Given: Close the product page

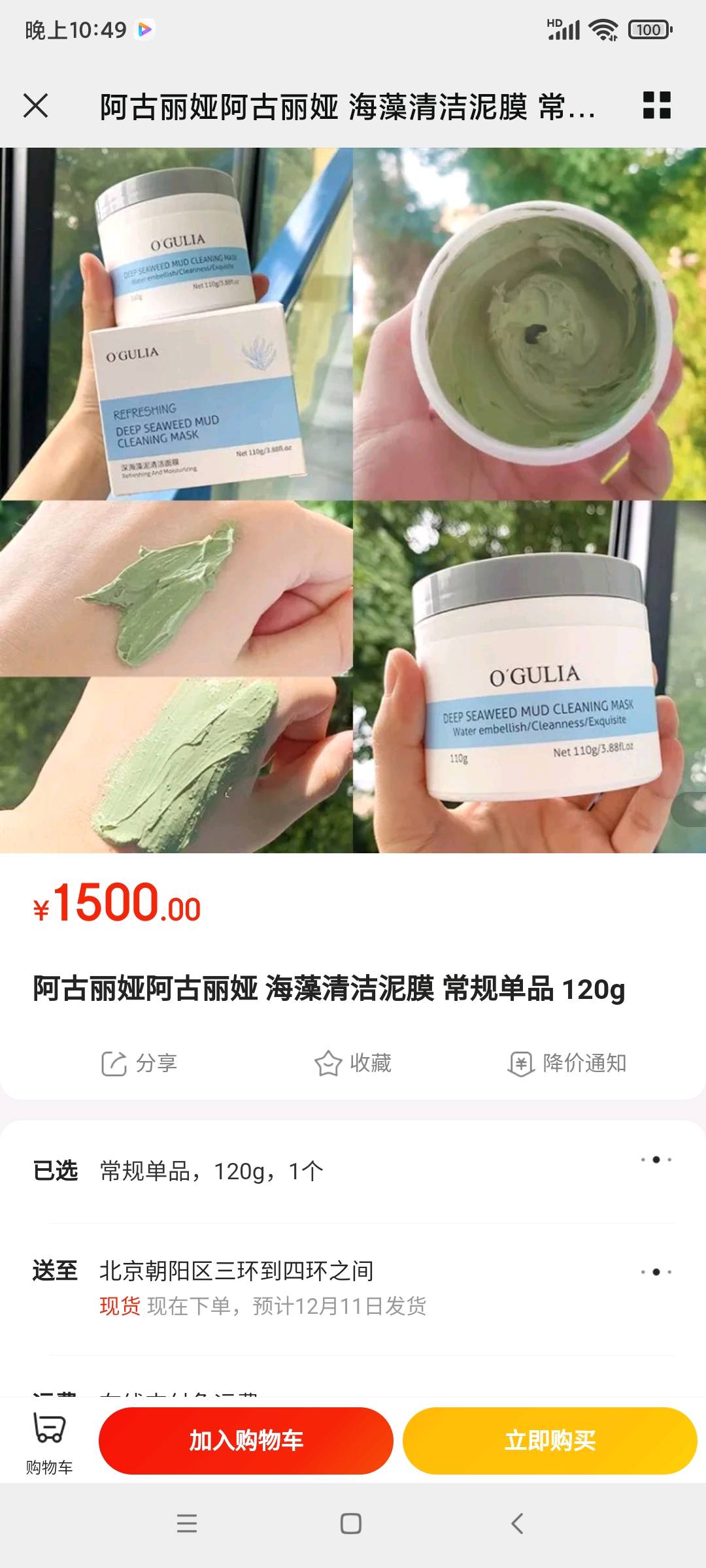Looking at the screenshot, I should coord(36,105).
